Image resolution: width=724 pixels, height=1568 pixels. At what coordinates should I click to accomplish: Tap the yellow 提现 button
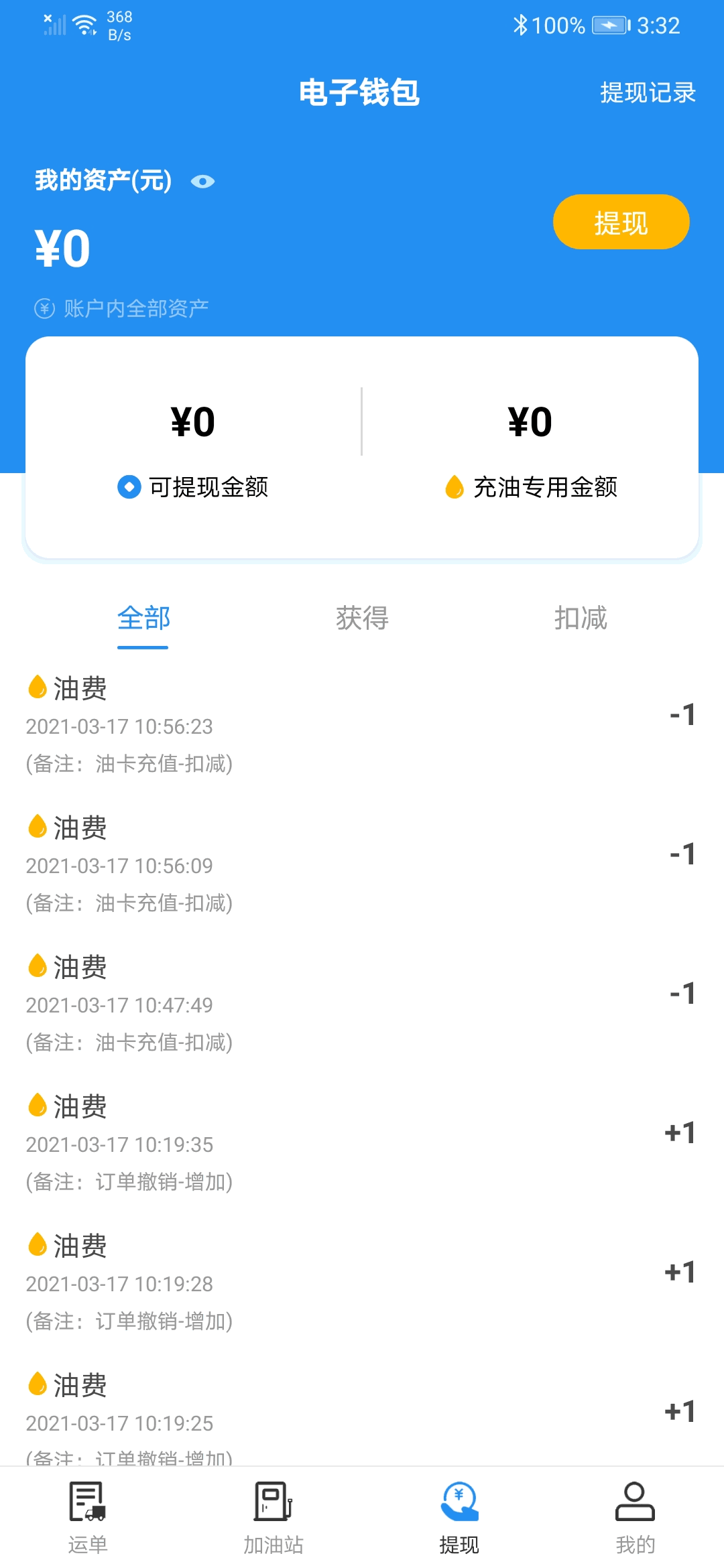[621, 222]
